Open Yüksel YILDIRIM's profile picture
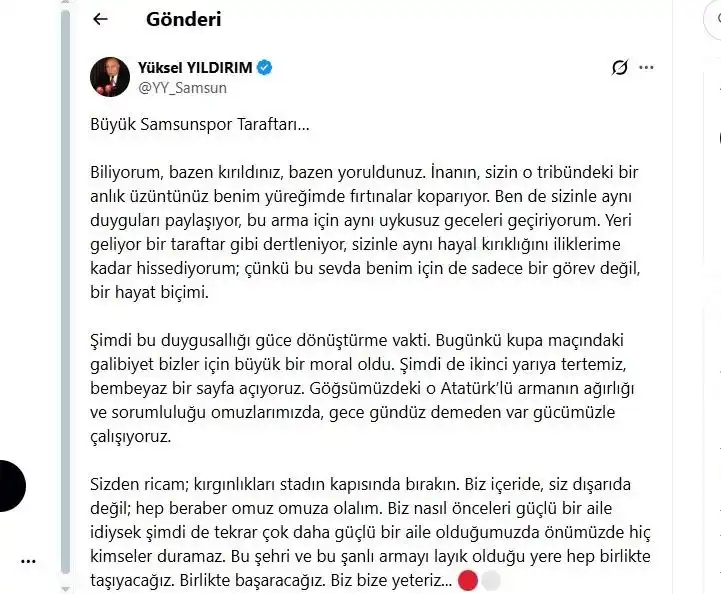Screen dimensions: 721x594 point(110,77)
